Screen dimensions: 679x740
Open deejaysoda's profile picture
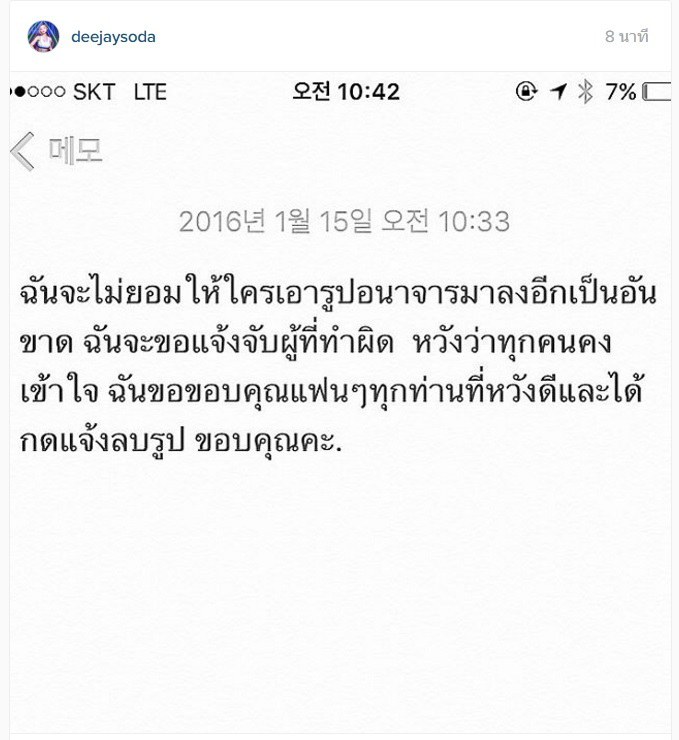tap(44, 37)
